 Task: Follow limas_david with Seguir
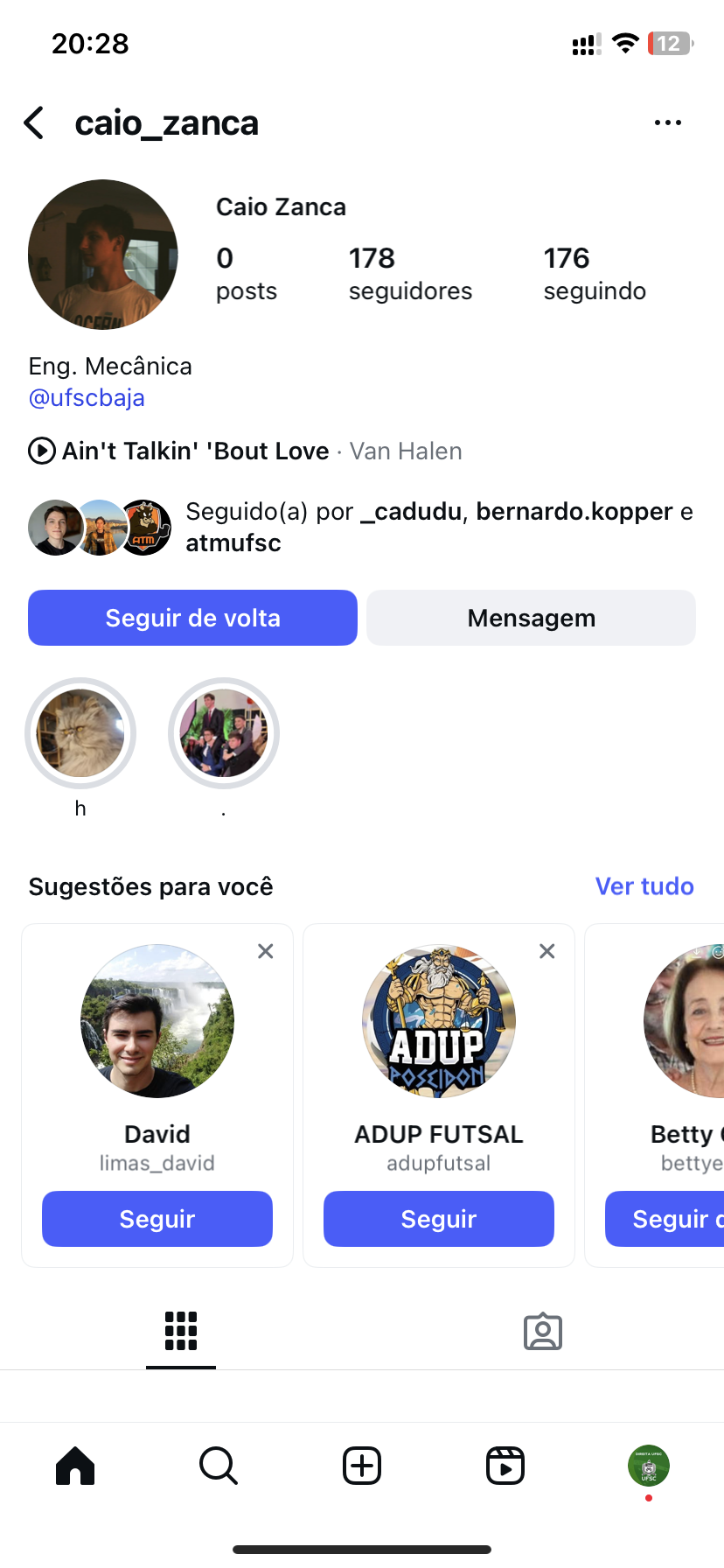(x=157, y=1219)
